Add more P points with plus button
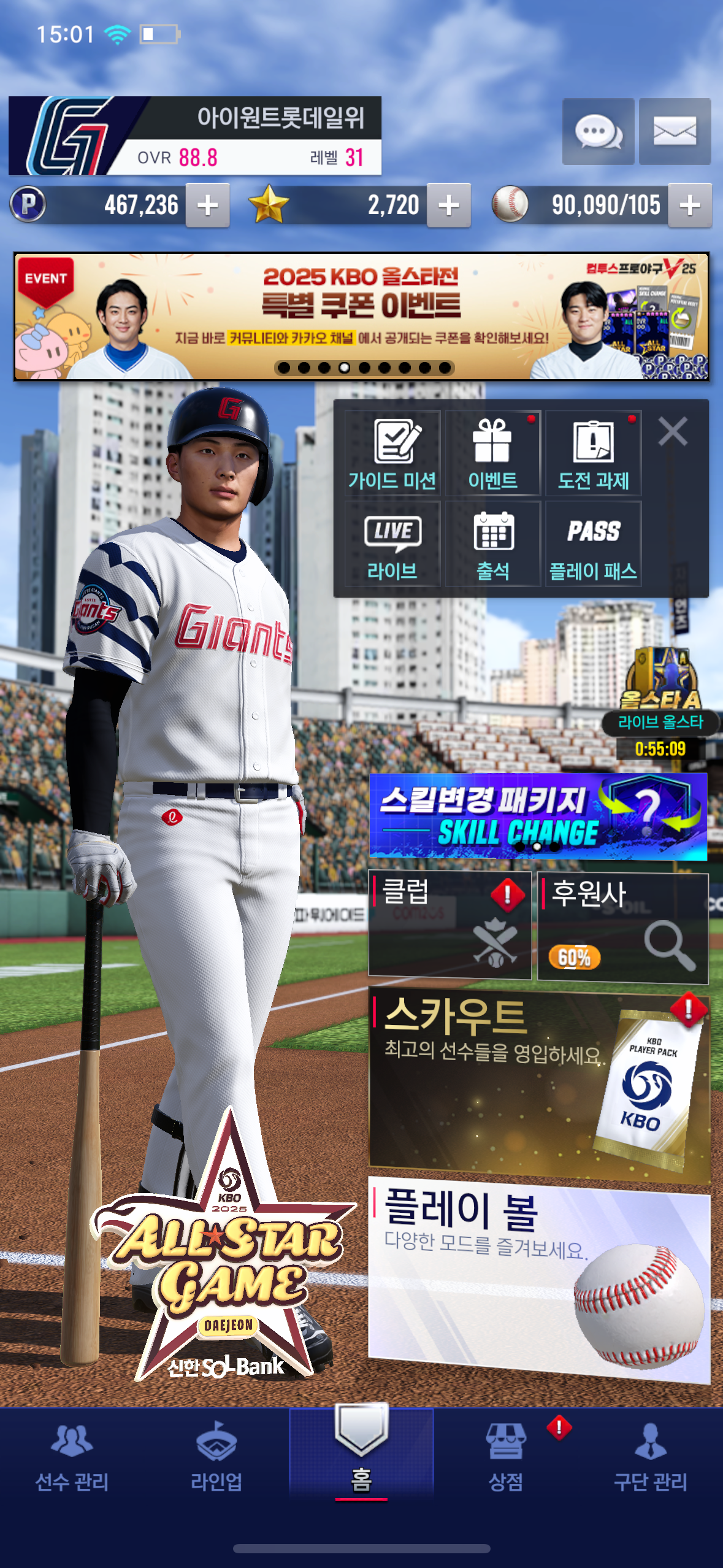The image size is (723, 1568). pyautogui.click(x=208, y=206)
